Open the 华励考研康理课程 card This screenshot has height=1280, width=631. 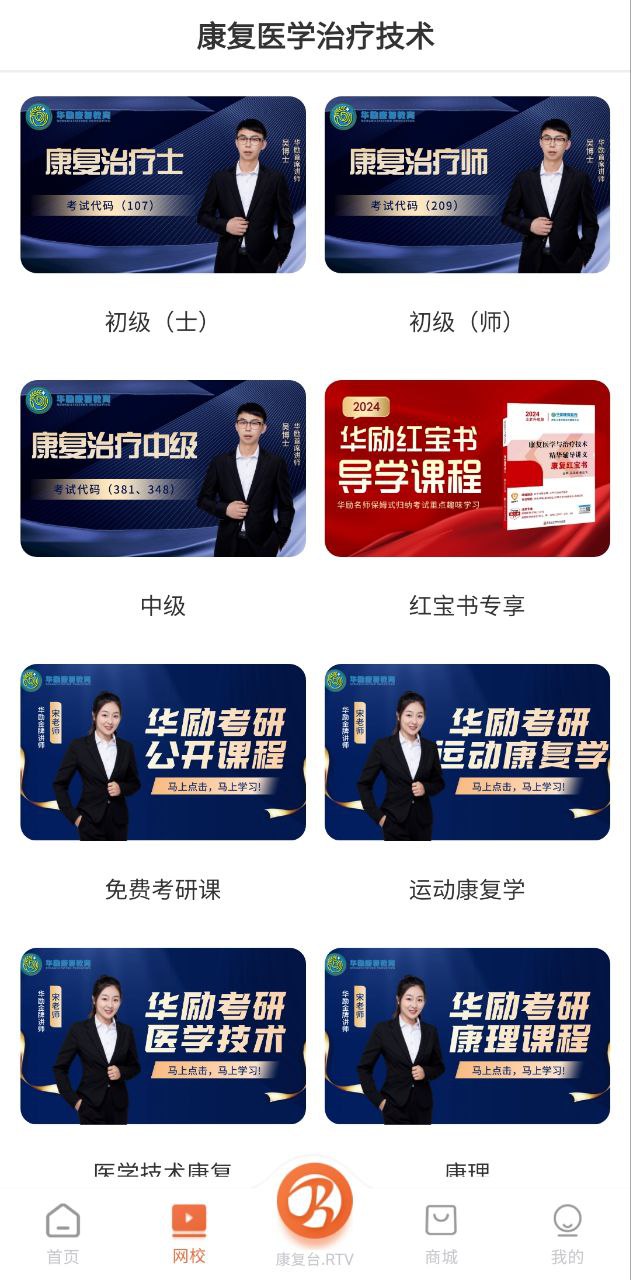pos(467,1036)
